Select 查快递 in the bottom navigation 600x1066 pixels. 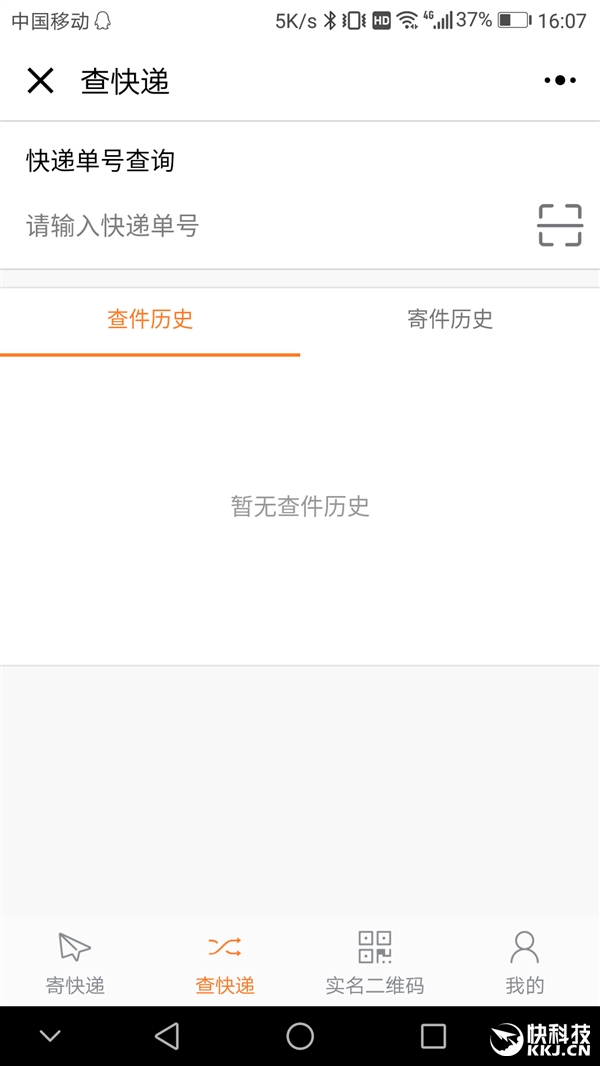click(225, 962)
